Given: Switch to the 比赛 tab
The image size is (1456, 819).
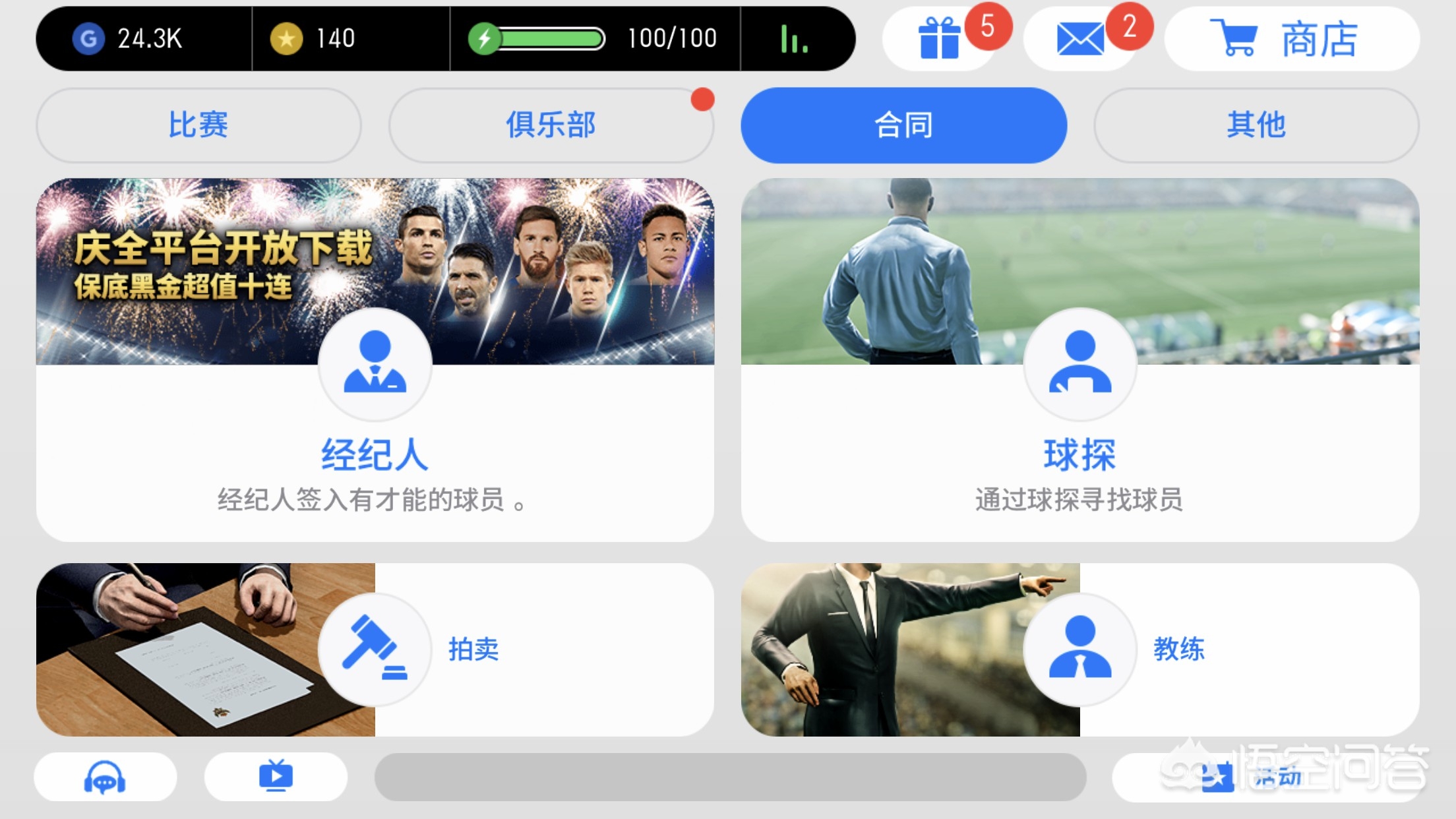Looking at the screenshot, I should [x=198, y=125].
